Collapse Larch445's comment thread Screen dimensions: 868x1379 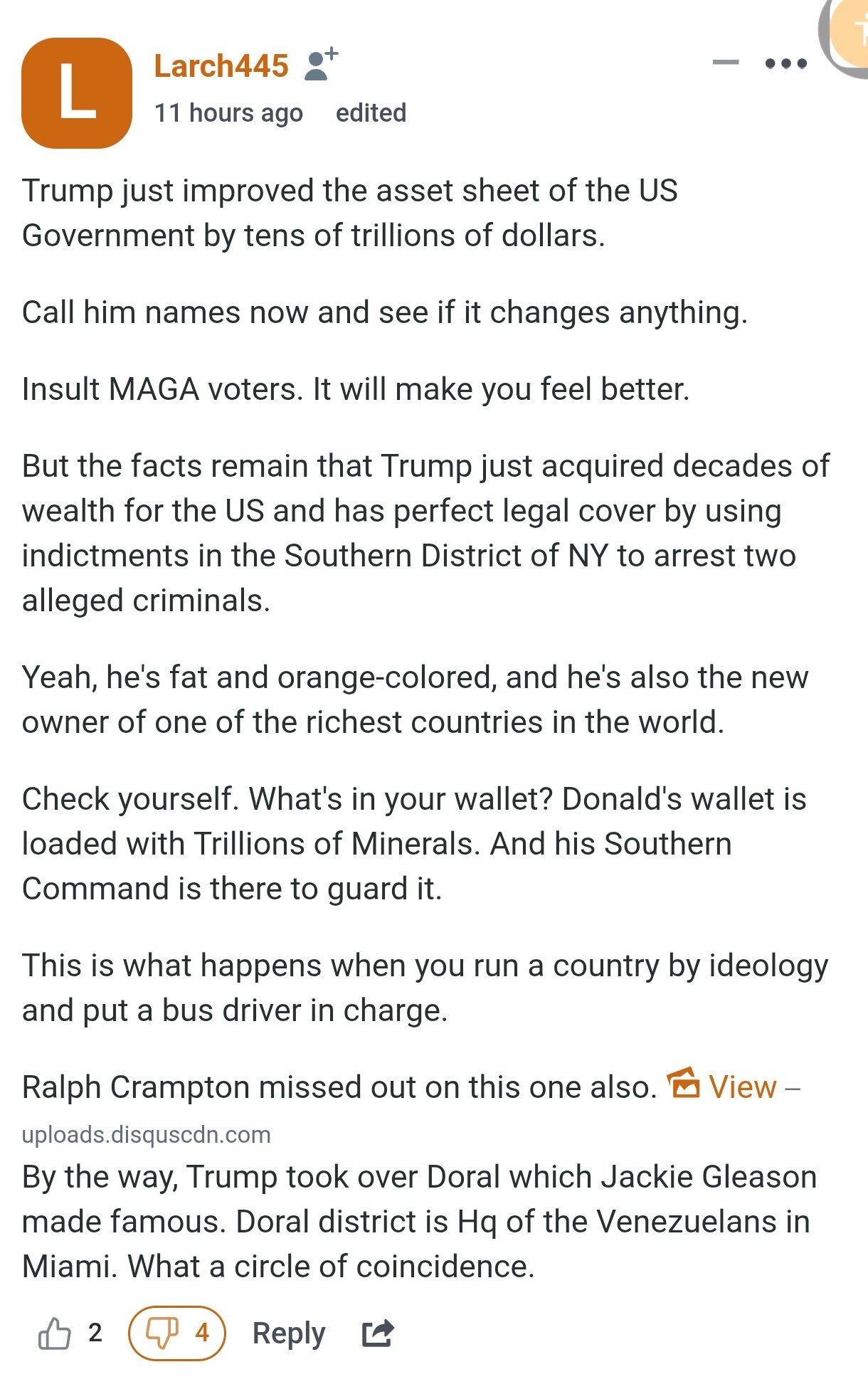pos(725,63)
